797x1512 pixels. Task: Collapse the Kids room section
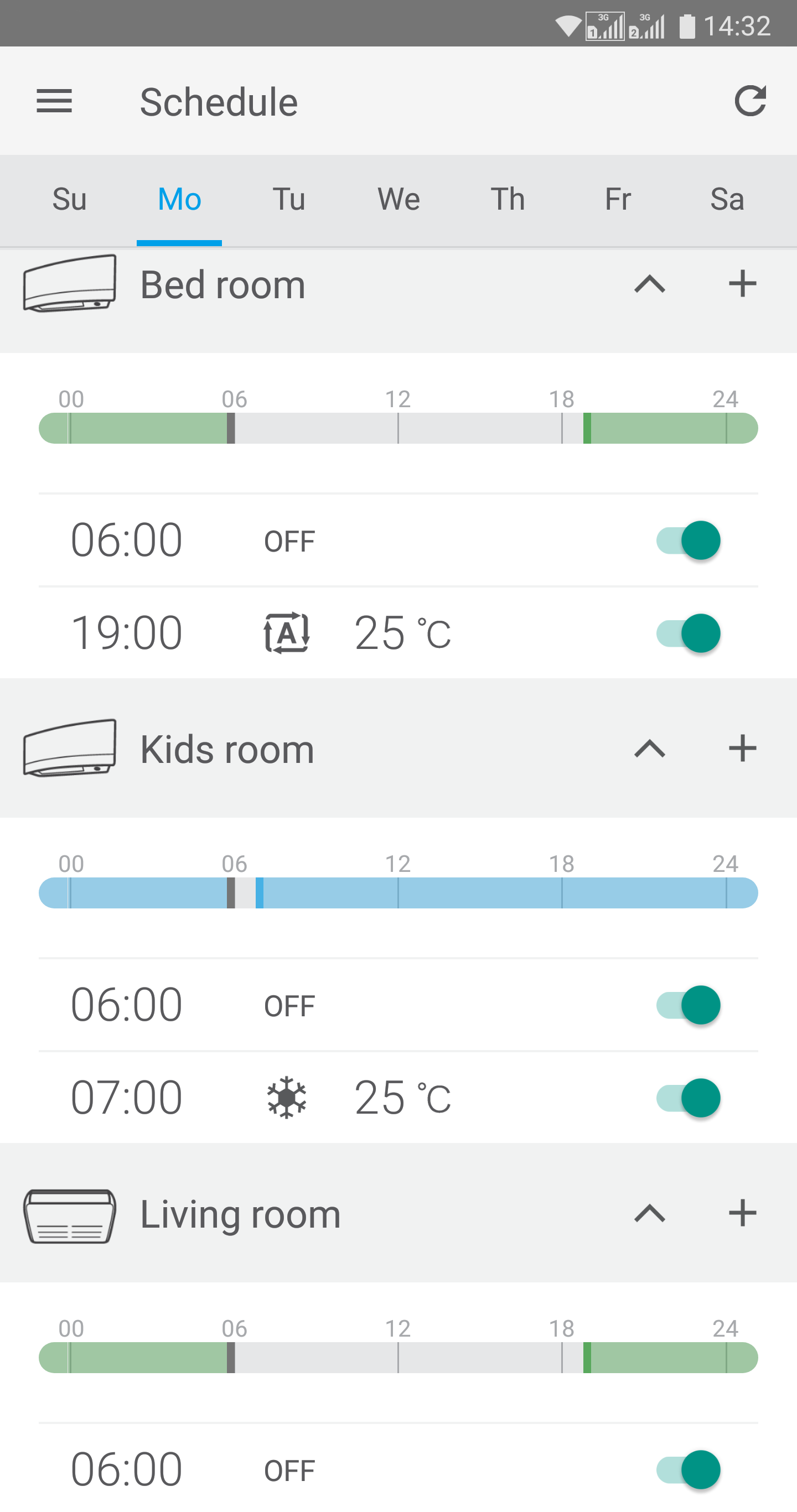coord(650,749)
